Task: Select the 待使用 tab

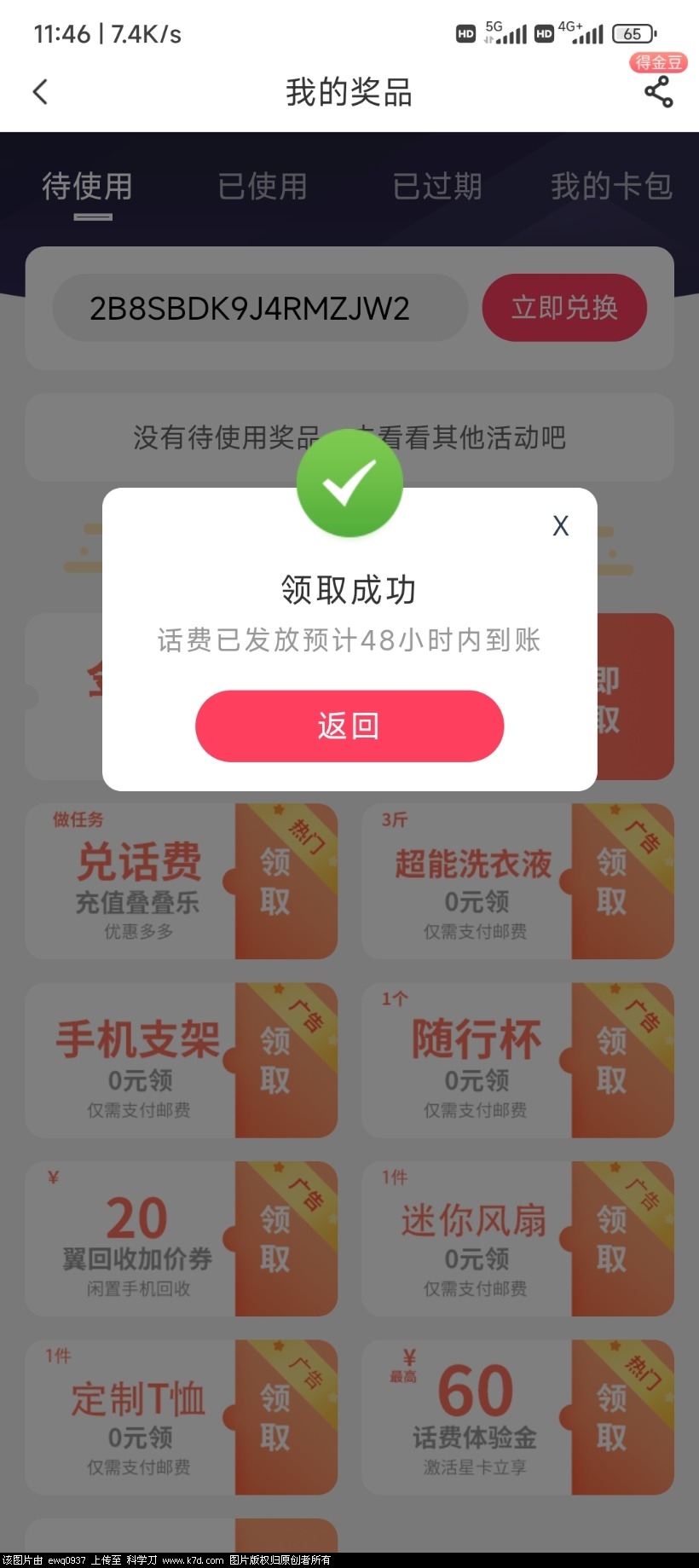Action: click(88, 186)
